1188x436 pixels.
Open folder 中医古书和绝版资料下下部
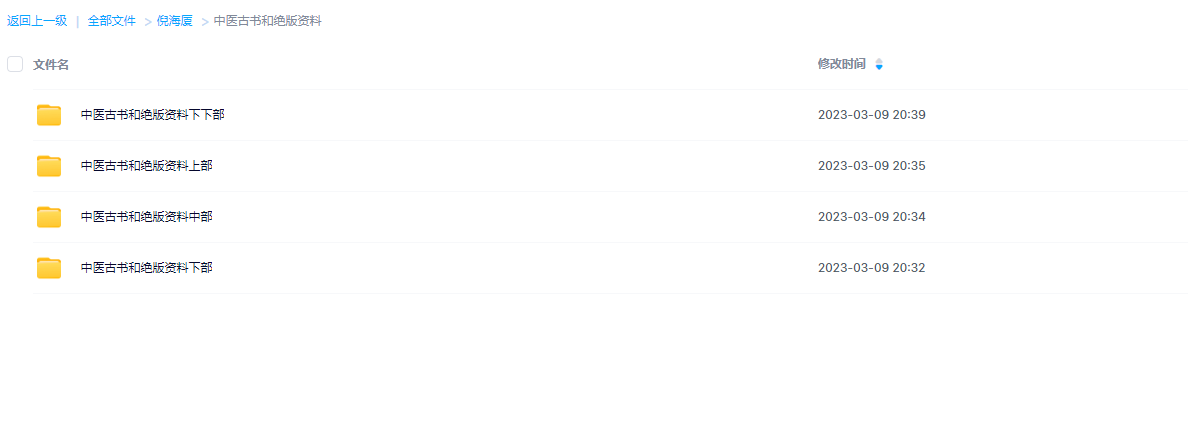pyautogui.click(x=152, y=115)
